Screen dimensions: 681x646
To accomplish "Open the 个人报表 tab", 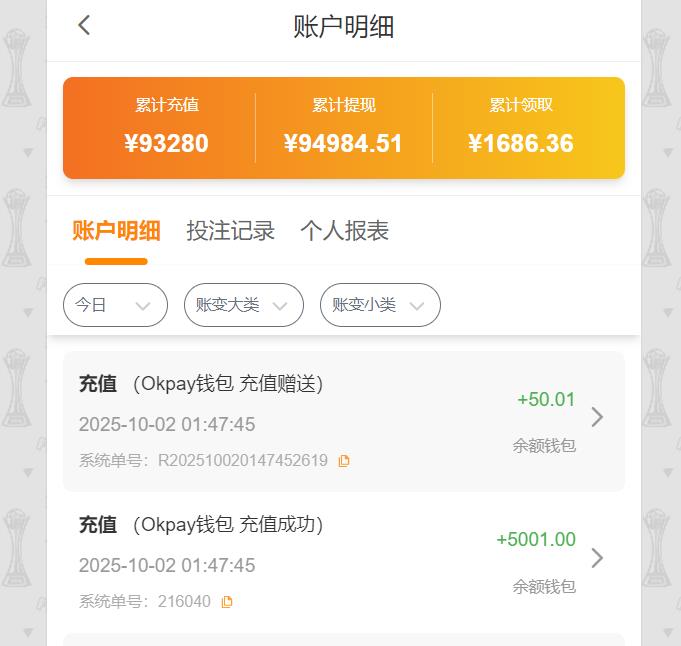I will point(344,231).
